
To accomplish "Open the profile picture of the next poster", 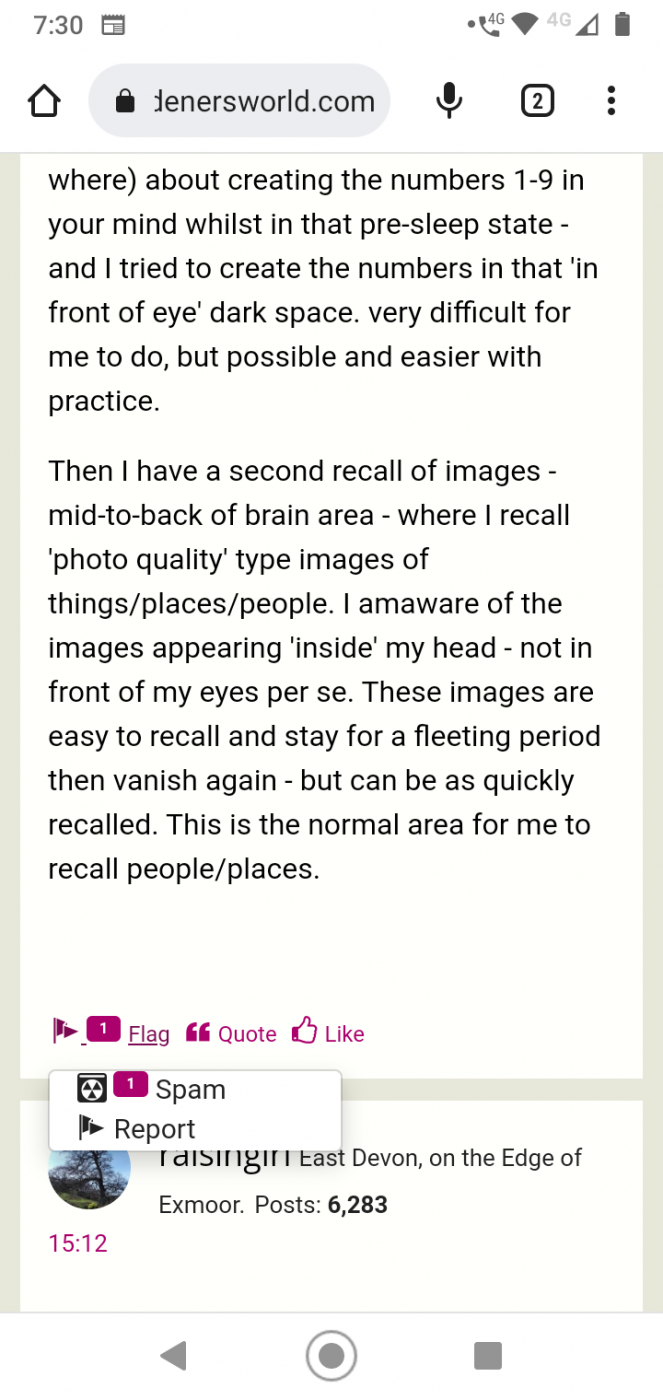I will [x=89, y=1180].
